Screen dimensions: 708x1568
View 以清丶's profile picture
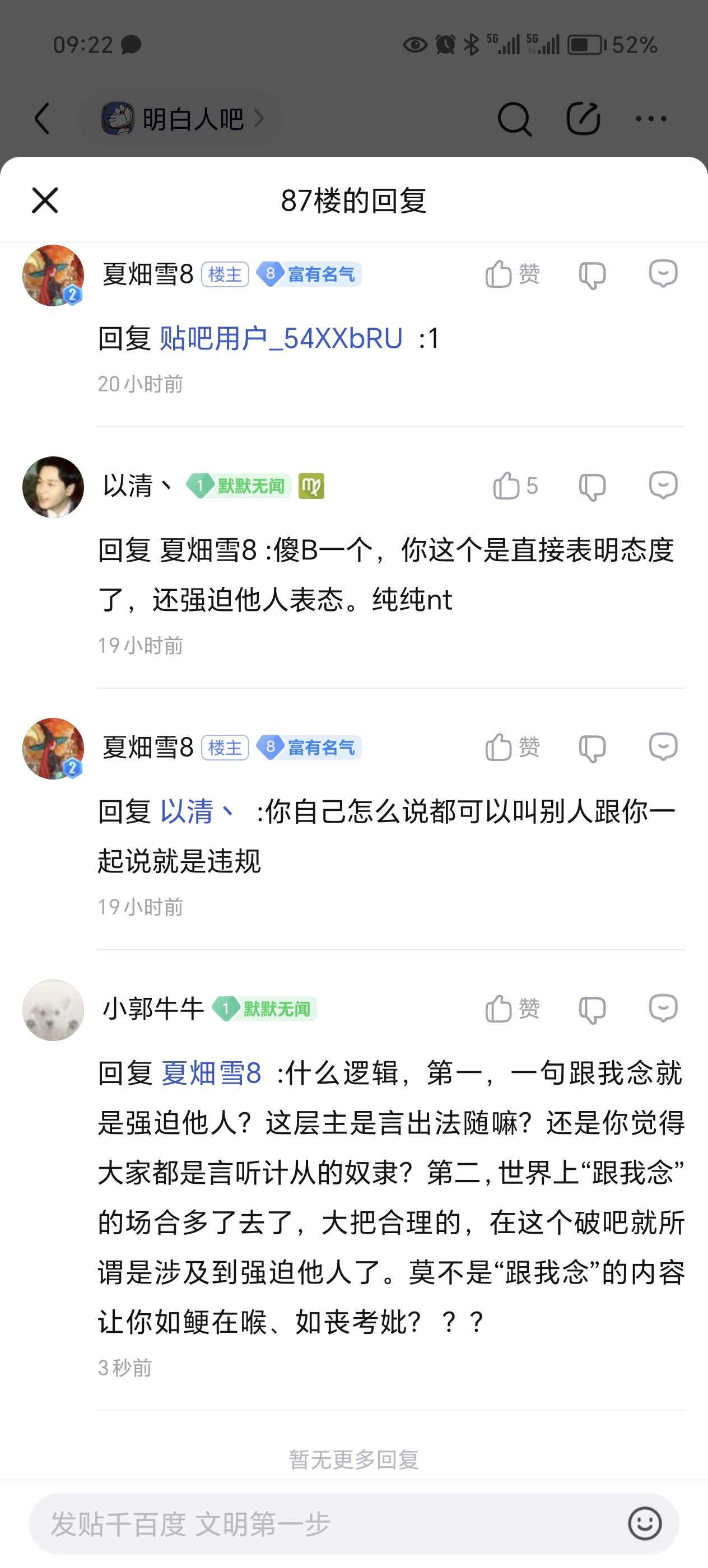pos(53,487)
